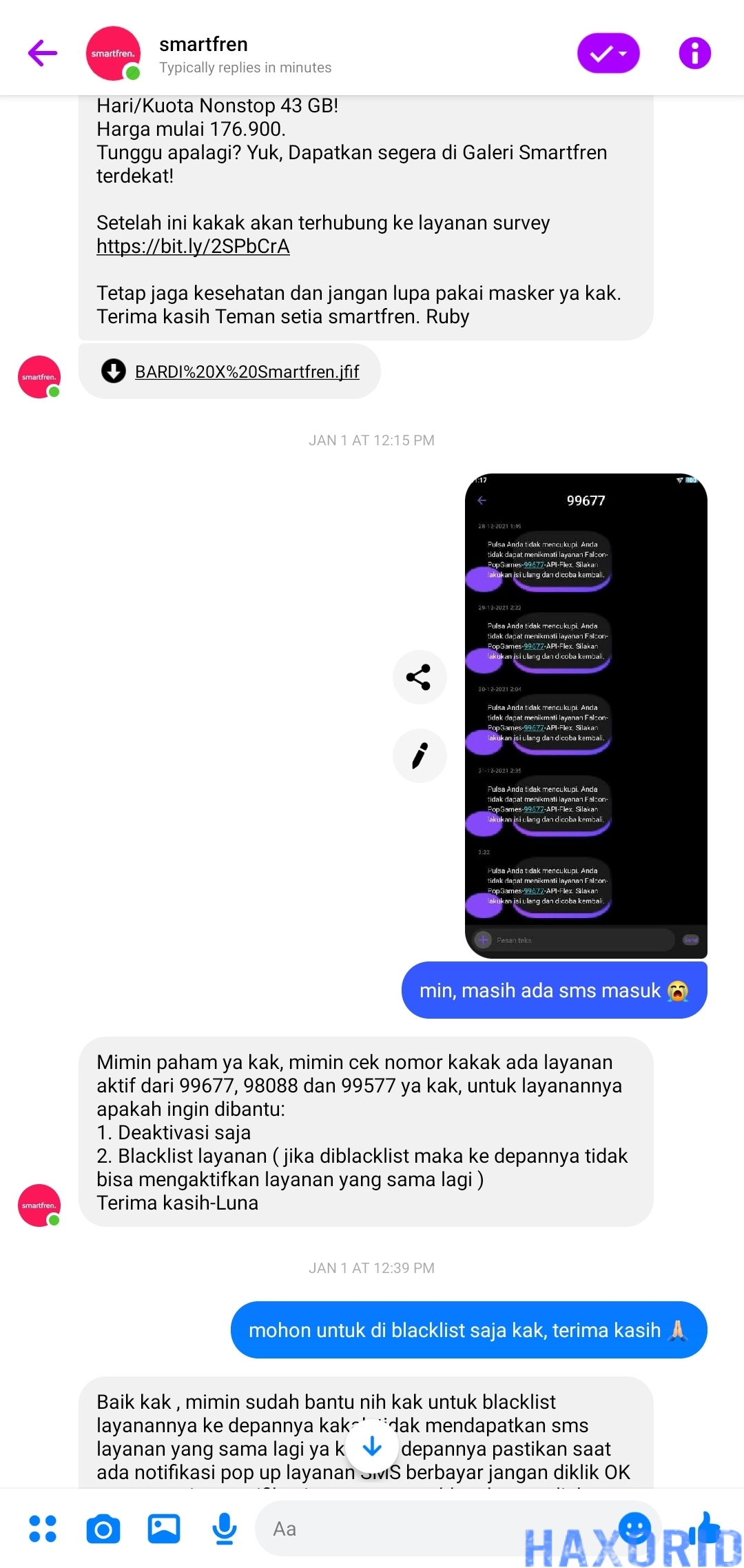Go back from the smartfren chat
Viewport: 744px width, 1568px height.
tap(43, 53)
